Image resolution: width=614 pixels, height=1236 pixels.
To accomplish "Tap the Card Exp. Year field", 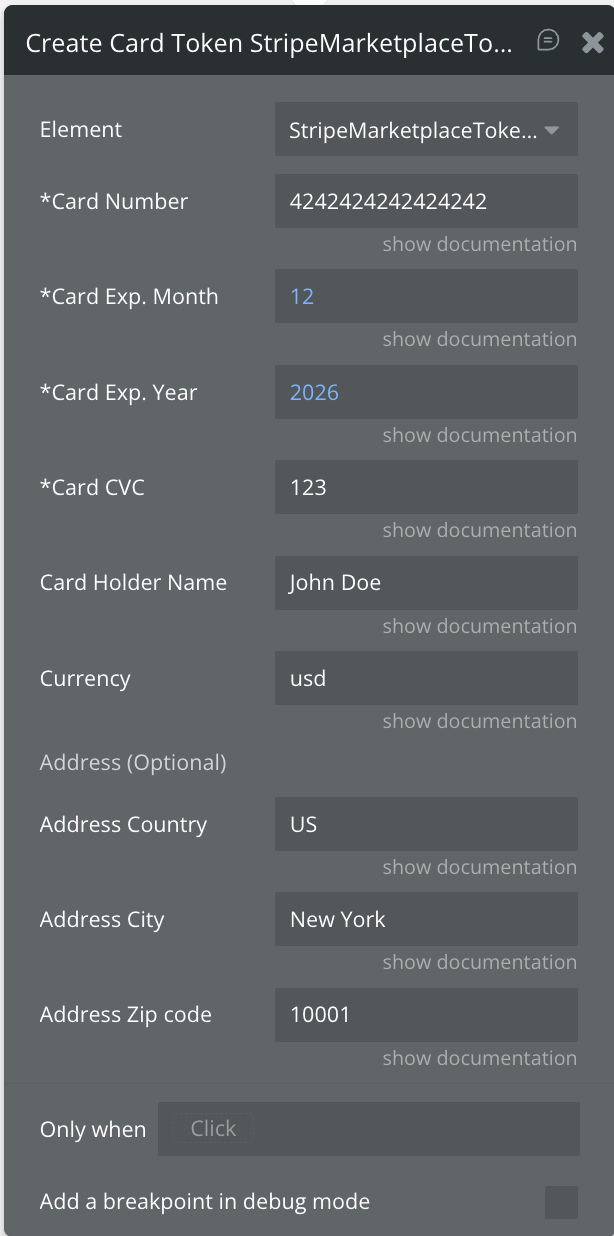I will pos(426,392).
